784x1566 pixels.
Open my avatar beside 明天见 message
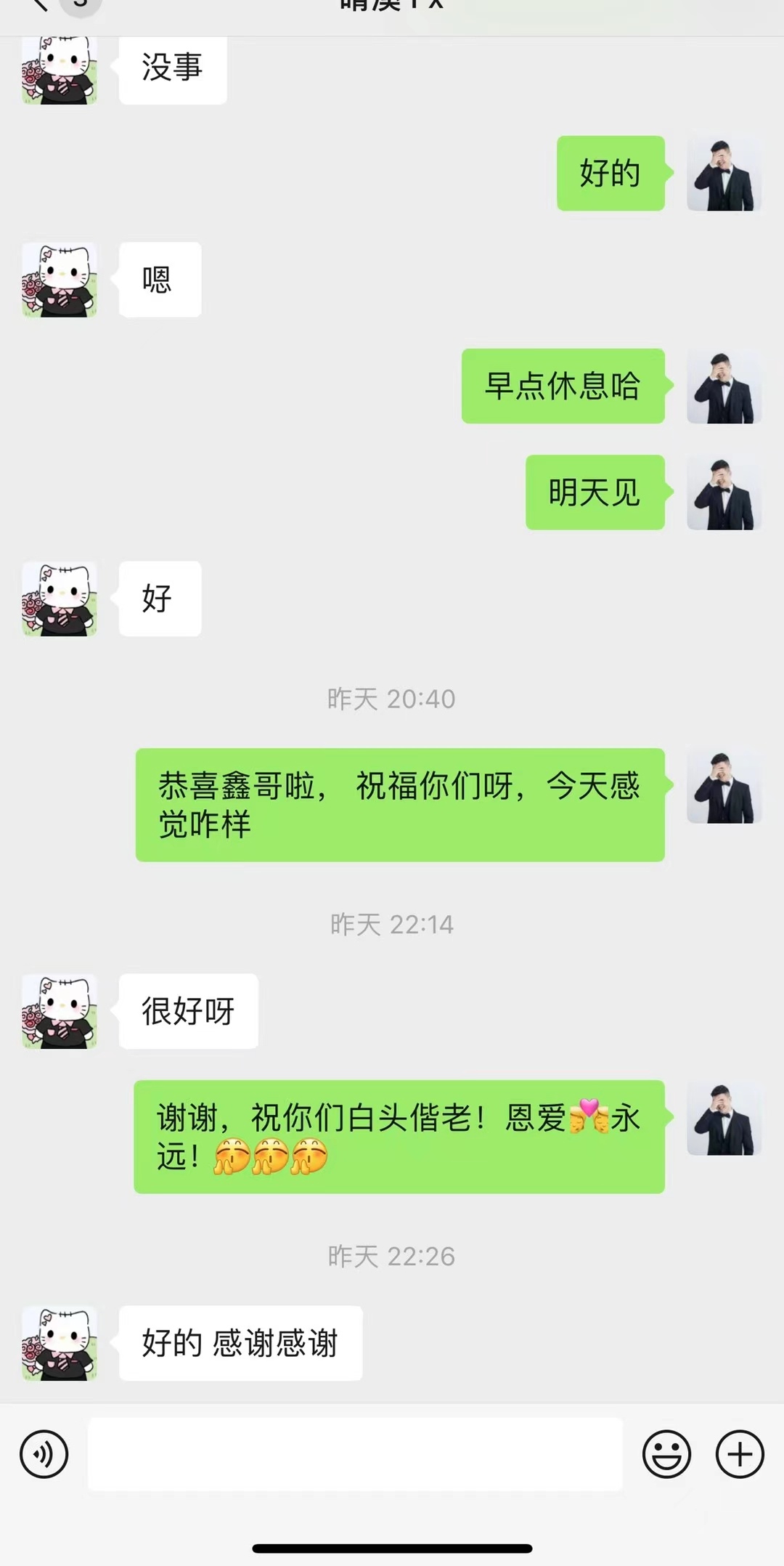click(x=724, y=492)
